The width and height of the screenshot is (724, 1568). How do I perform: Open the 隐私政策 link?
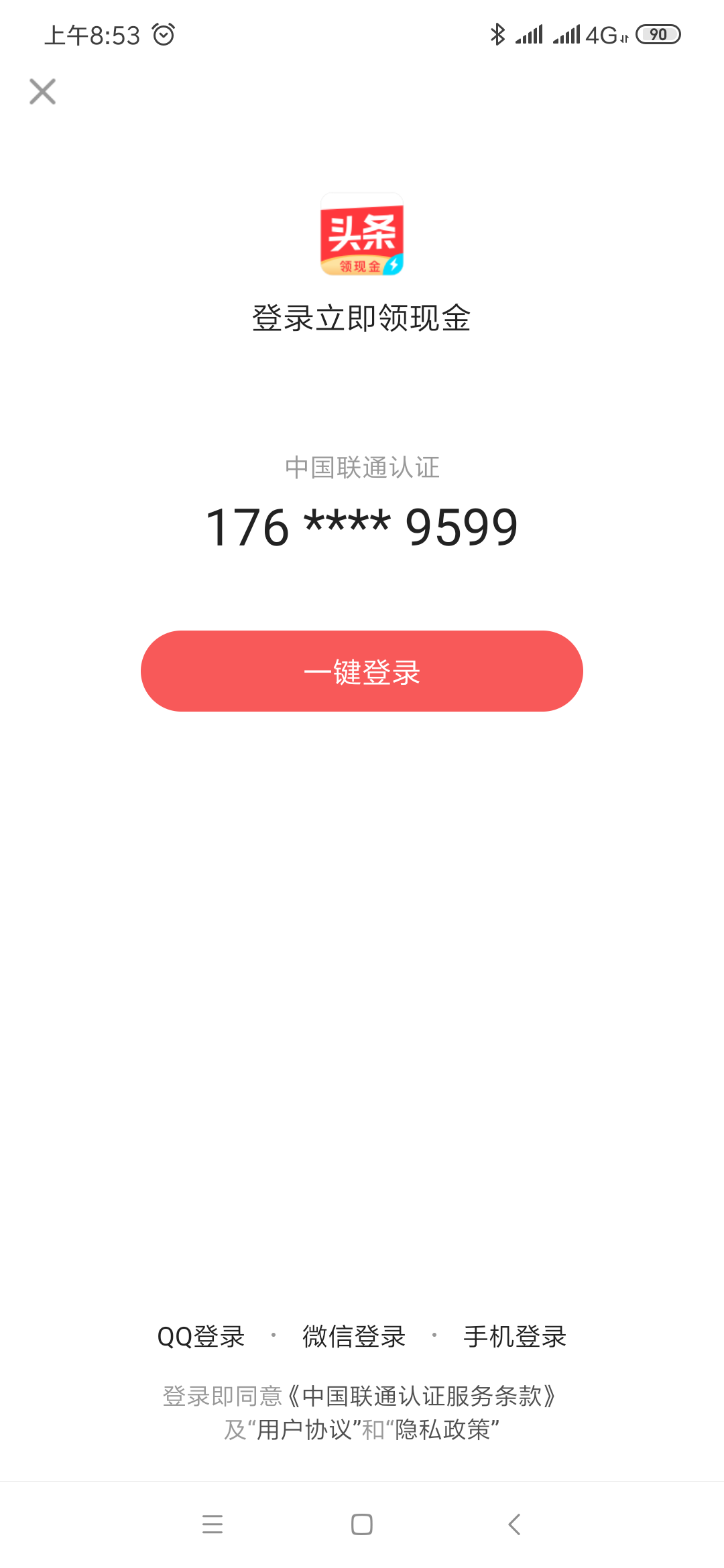pyautogui.click(x=442, y=1430)
